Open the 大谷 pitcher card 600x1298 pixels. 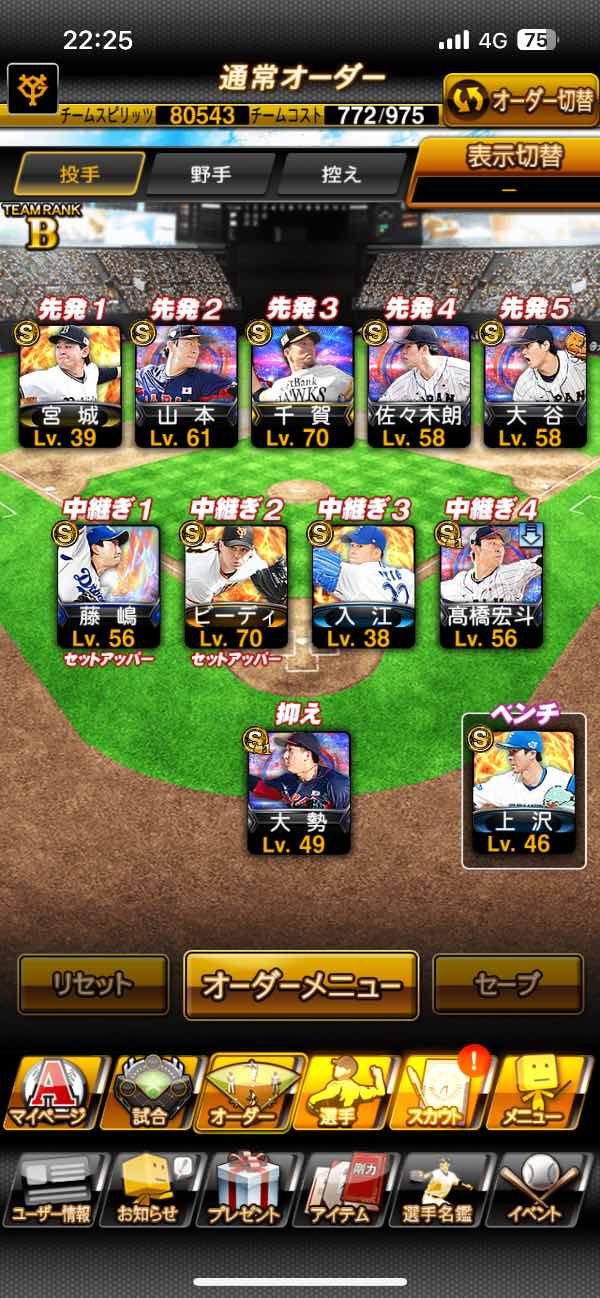coord(534,385)
